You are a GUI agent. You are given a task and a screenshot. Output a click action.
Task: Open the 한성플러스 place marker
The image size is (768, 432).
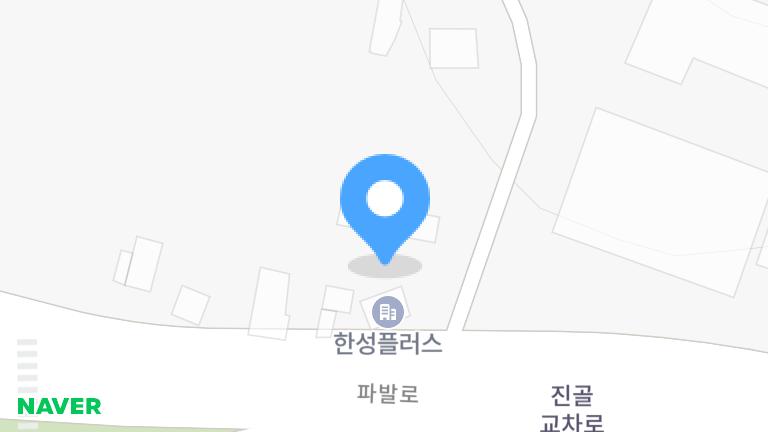click(x=387, y=313)
